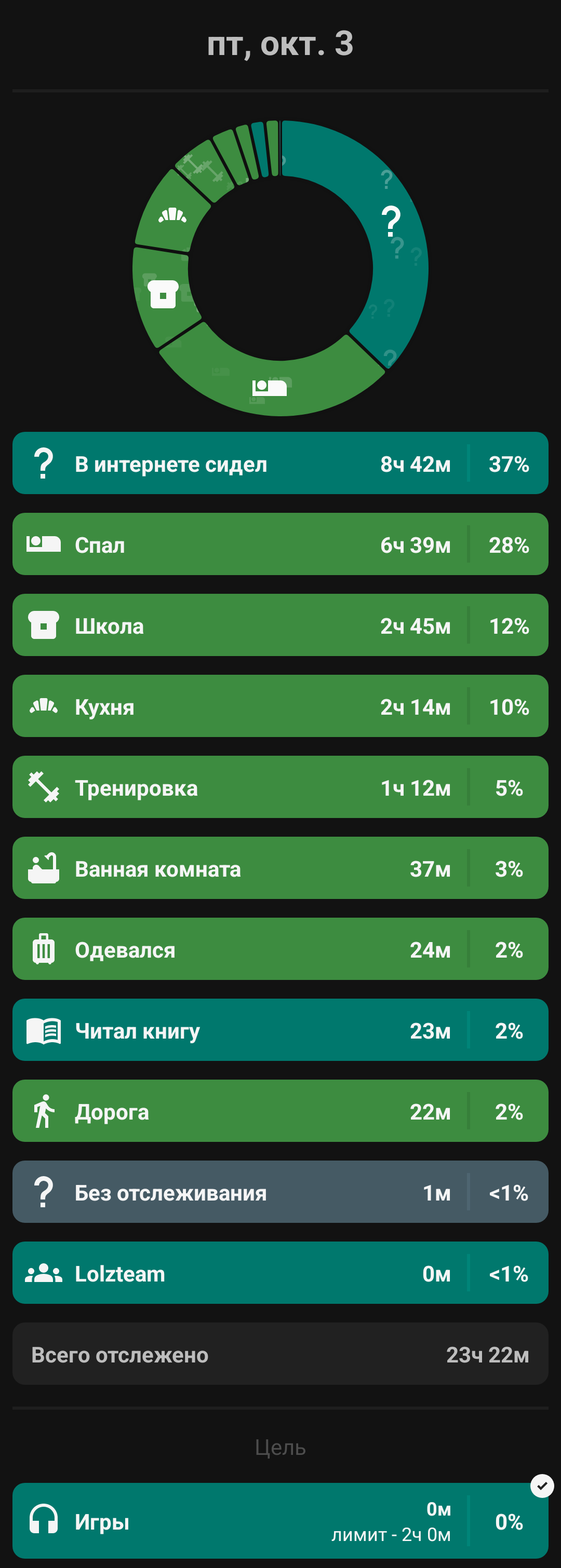Viewport: 561px width, 1568px height.
Task: Tap the 'Тренировка' row
Action: tap(280, 787)
